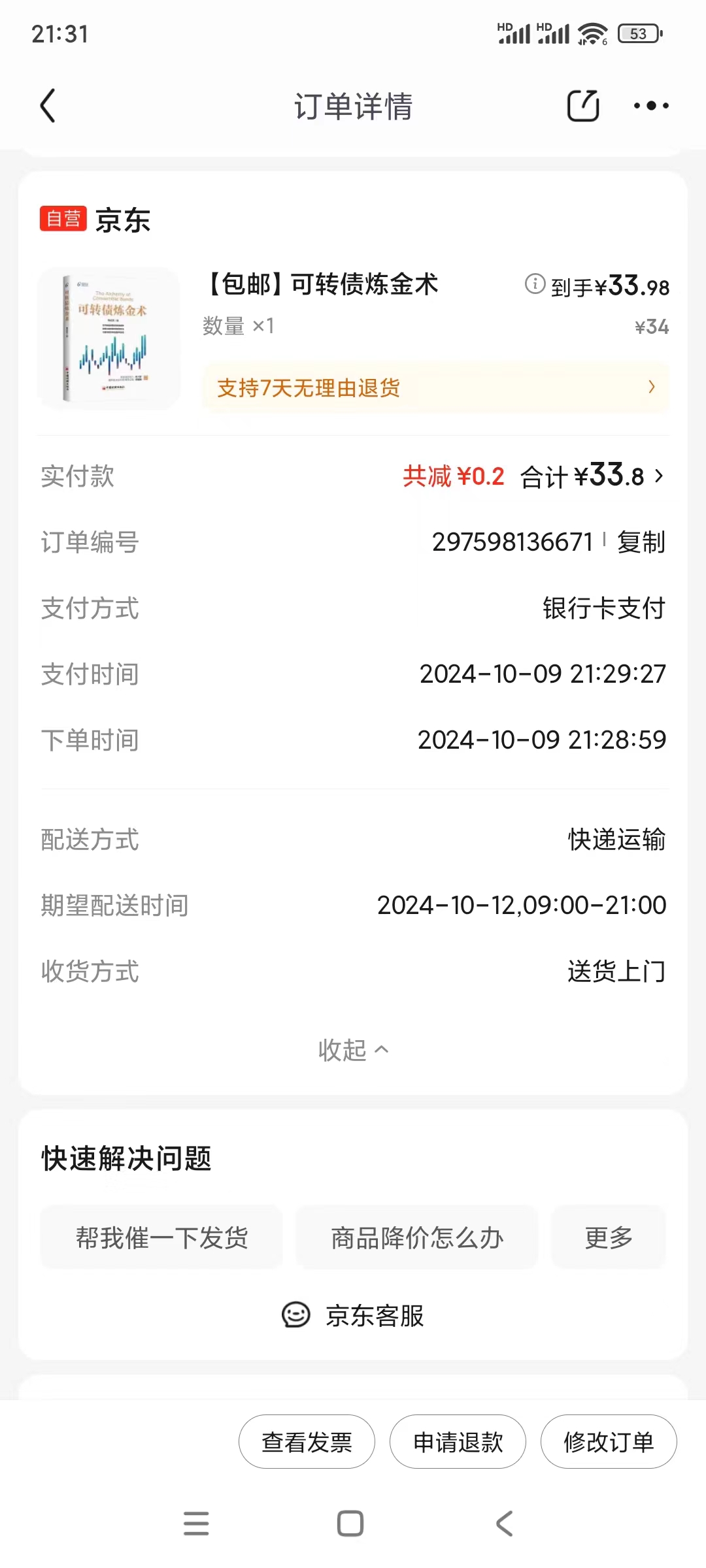Open system recent apps

pyautogui.click(x=196, y=1524)
